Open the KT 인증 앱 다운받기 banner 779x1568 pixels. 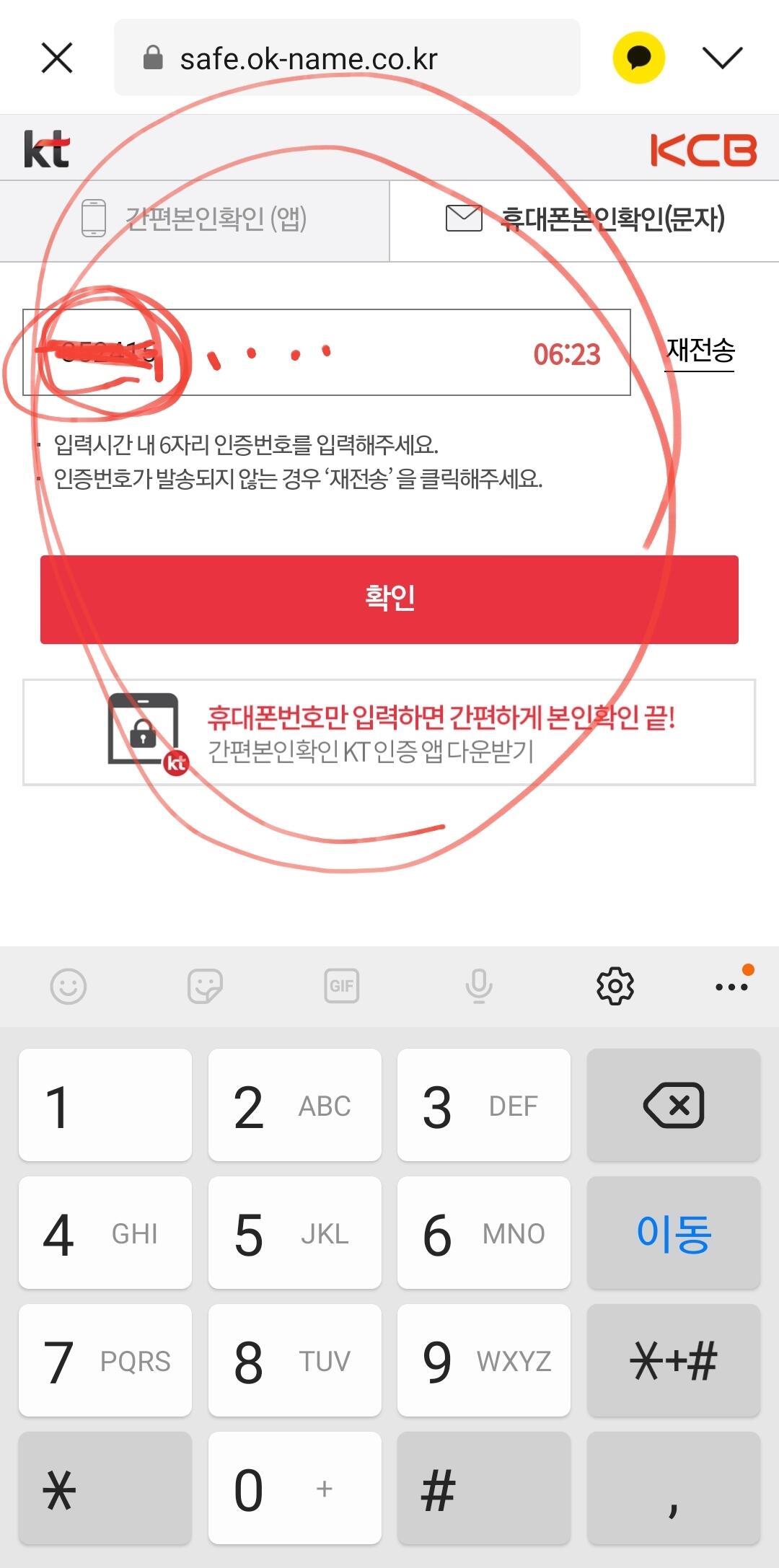click(389, 732)
